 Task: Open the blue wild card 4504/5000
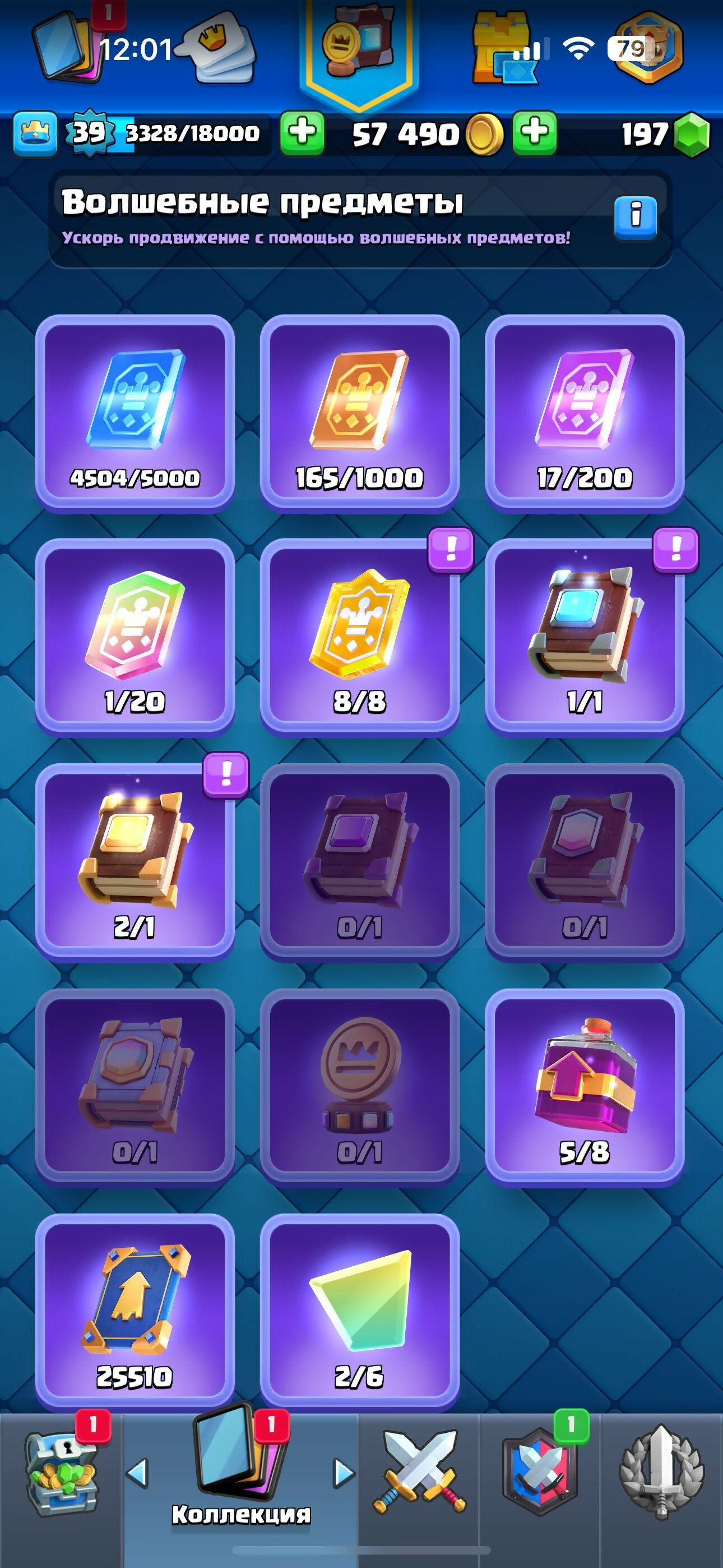point(135,413)
